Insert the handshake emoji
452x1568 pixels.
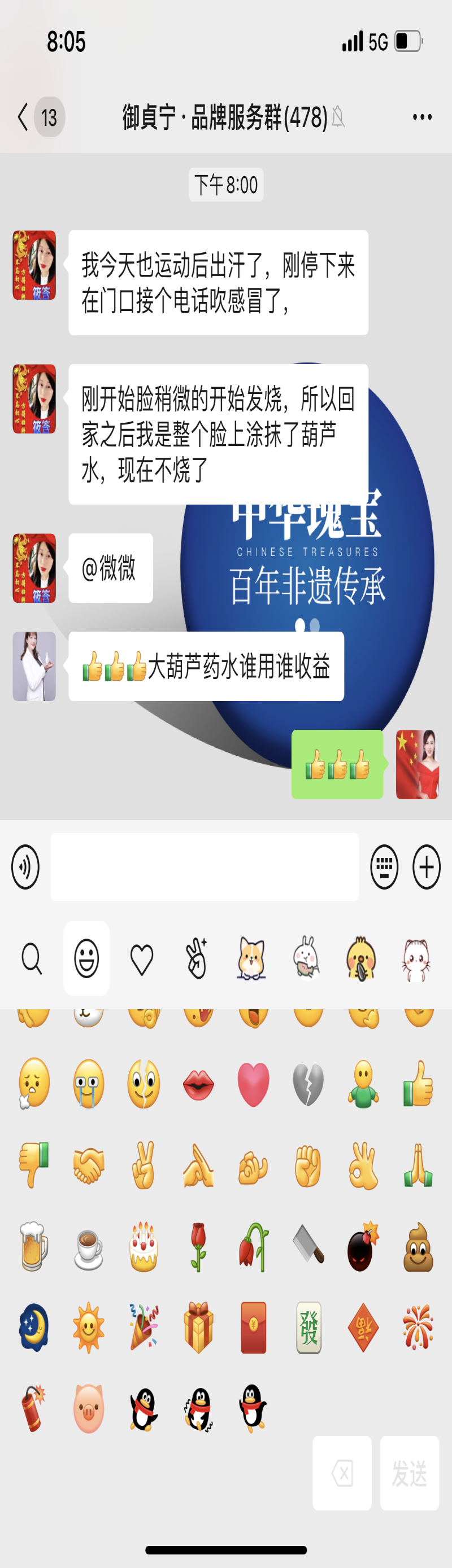coord(89,1165)
